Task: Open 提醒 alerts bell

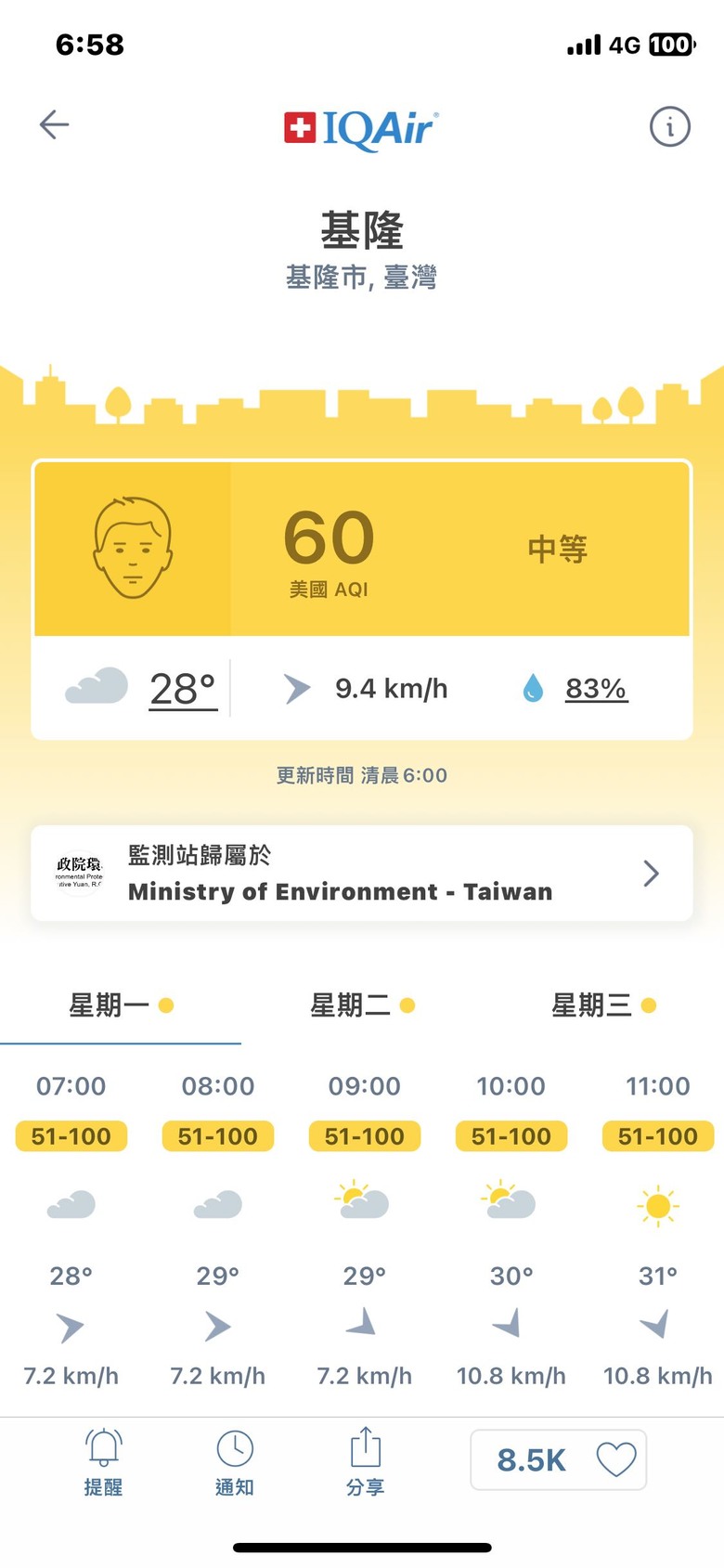Action: (x=103, y=1461)
